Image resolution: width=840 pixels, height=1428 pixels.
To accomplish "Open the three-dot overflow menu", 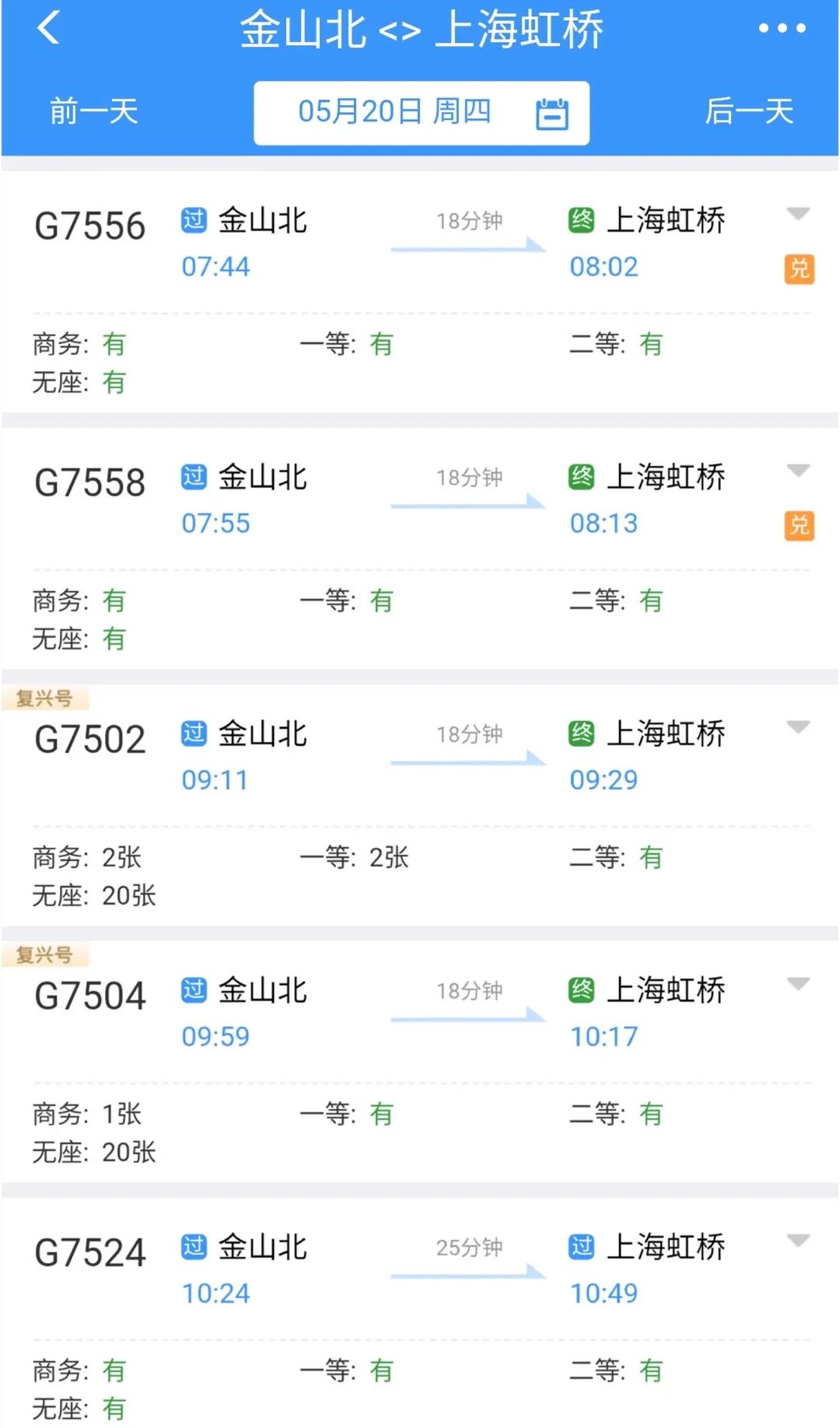I will [782, 29].
